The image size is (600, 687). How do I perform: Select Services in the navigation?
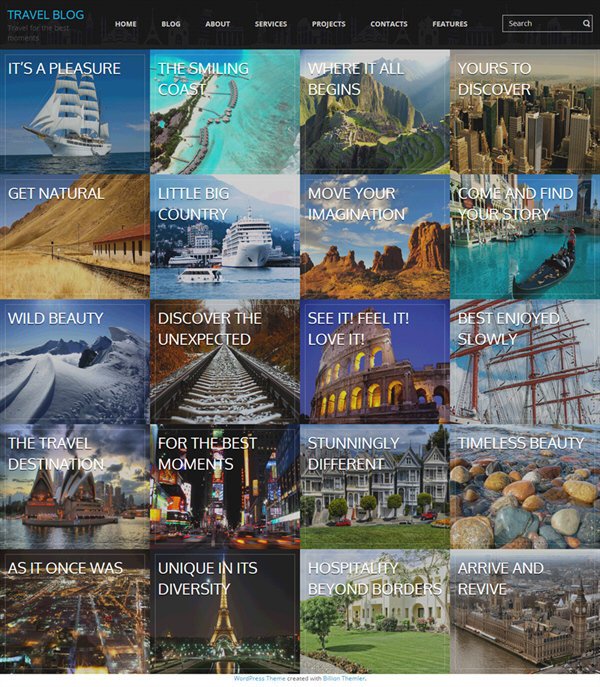270,24
